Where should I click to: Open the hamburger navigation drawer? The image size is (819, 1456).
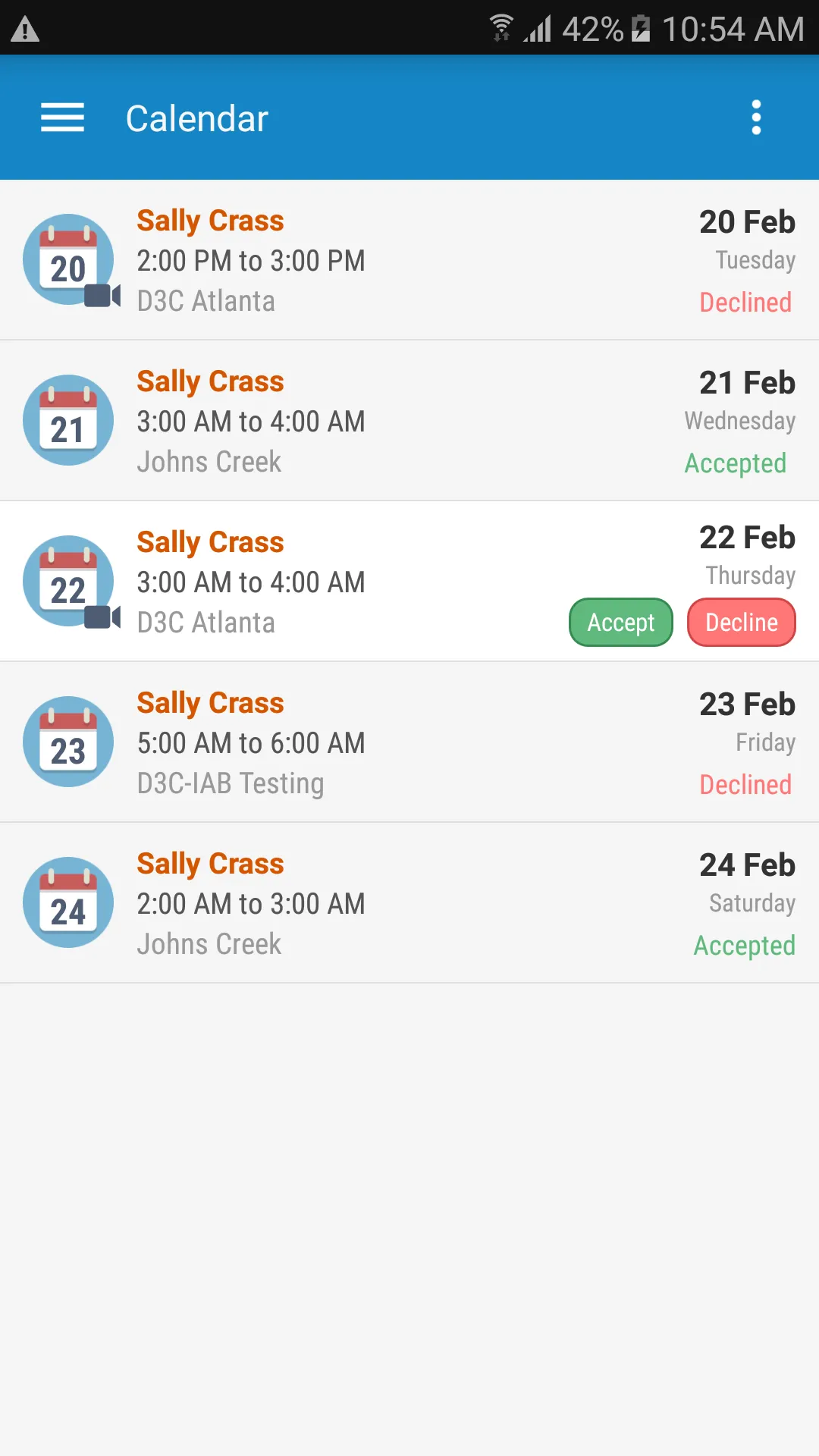62,118
